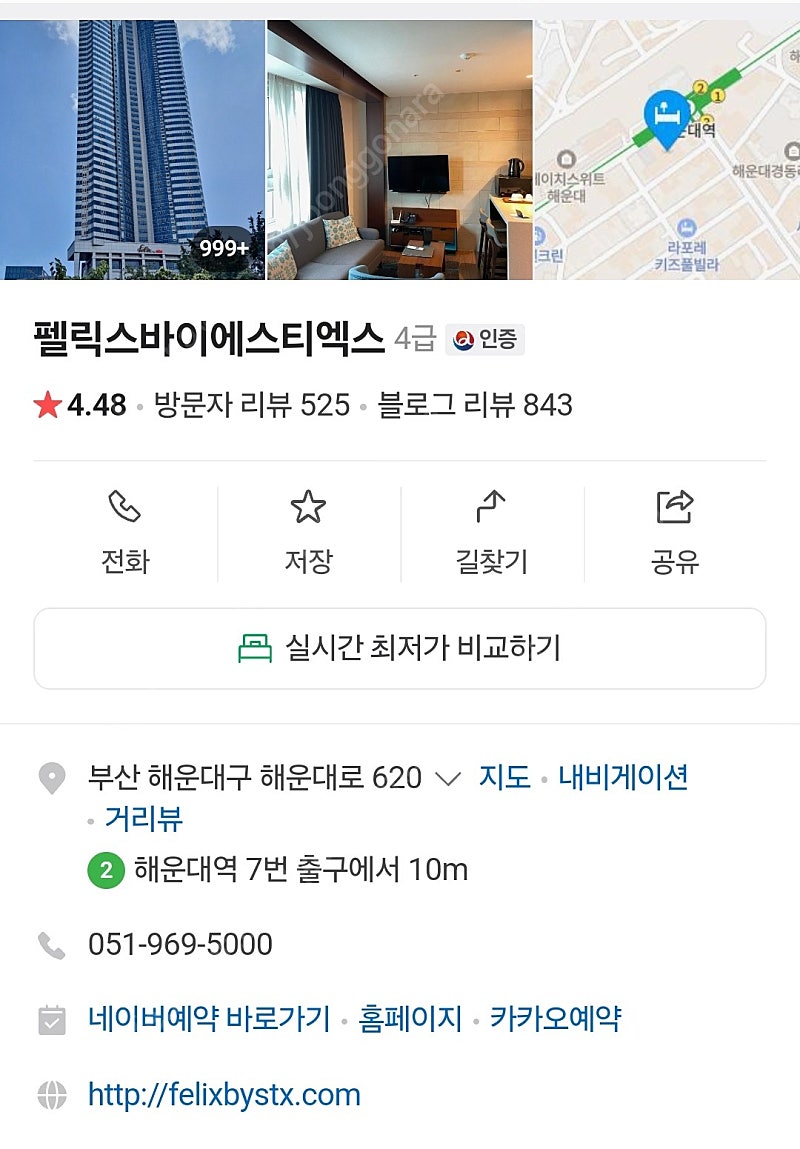Call the hotel using the 전화 button
This screenshot has width=800, height=1149.
125,533
